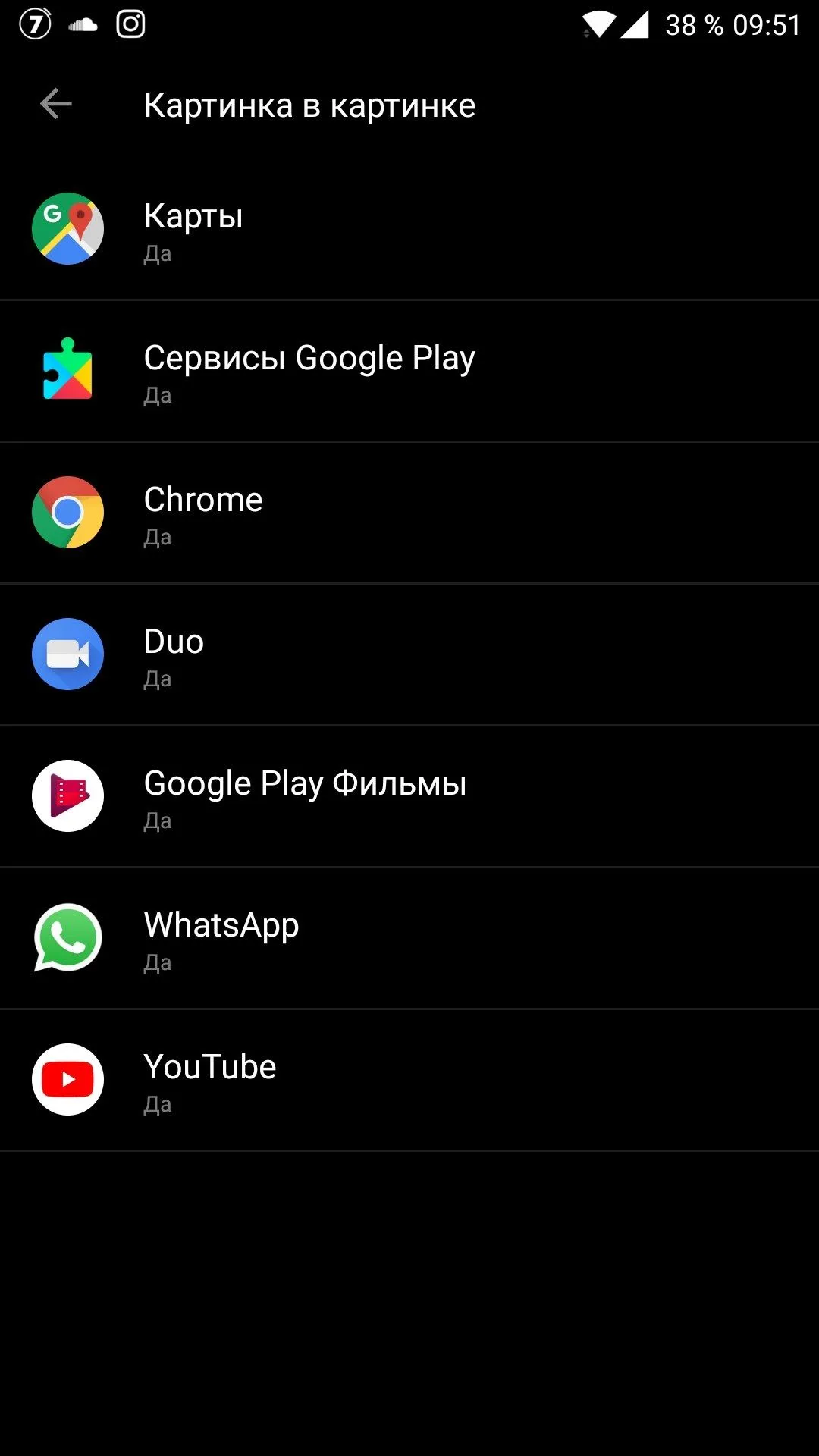Go back using the arrow

[56, 105]
